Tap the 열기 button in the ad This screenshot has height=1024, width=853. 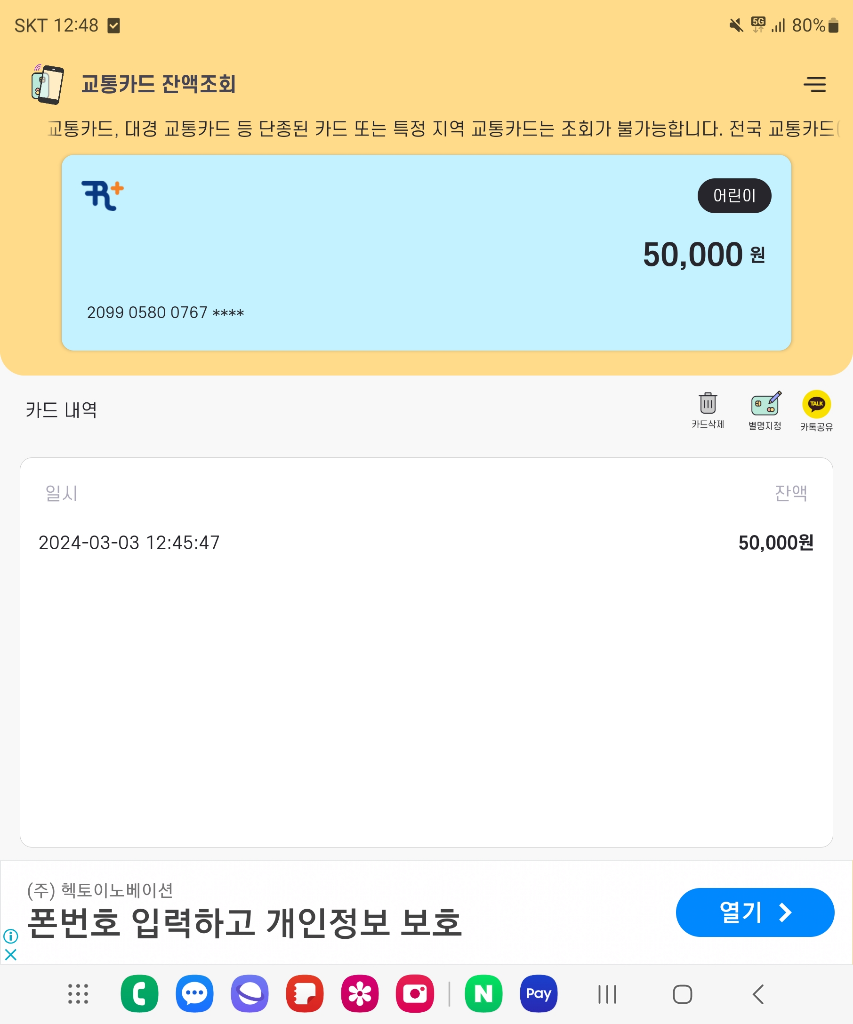[755, 912]
